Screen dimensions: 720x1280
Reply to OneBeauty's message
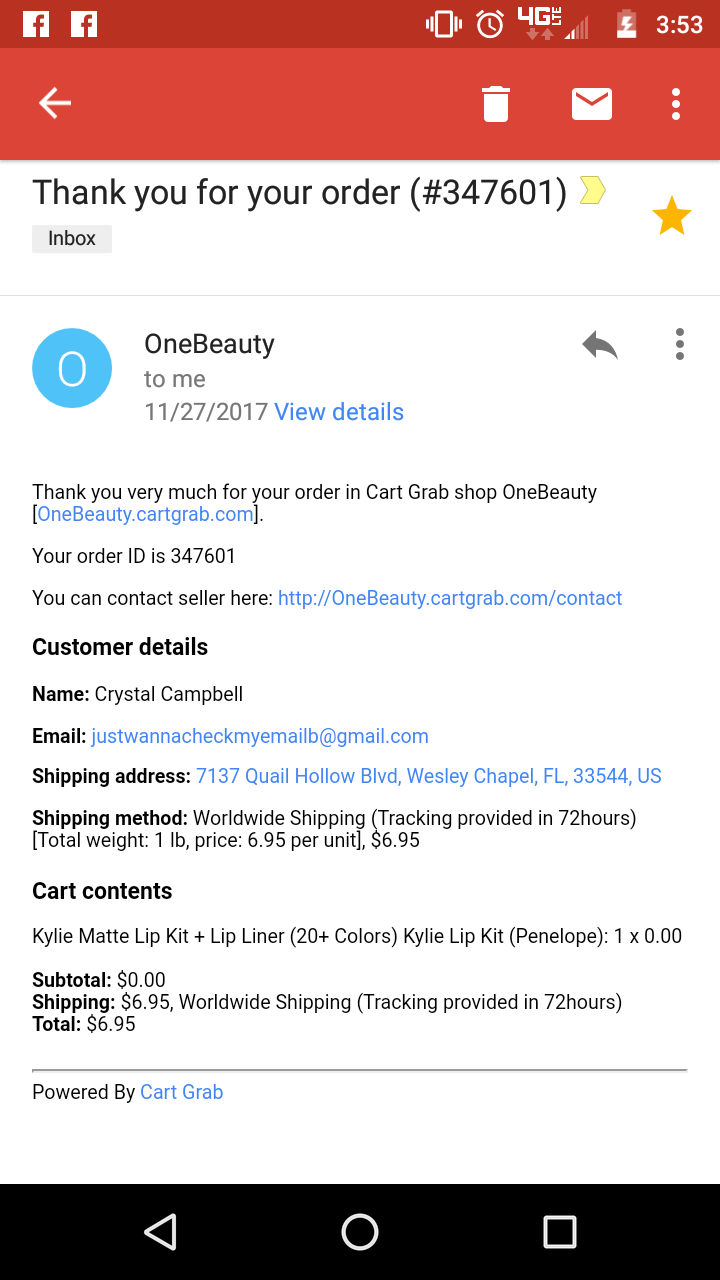click(x=600, y=345)
